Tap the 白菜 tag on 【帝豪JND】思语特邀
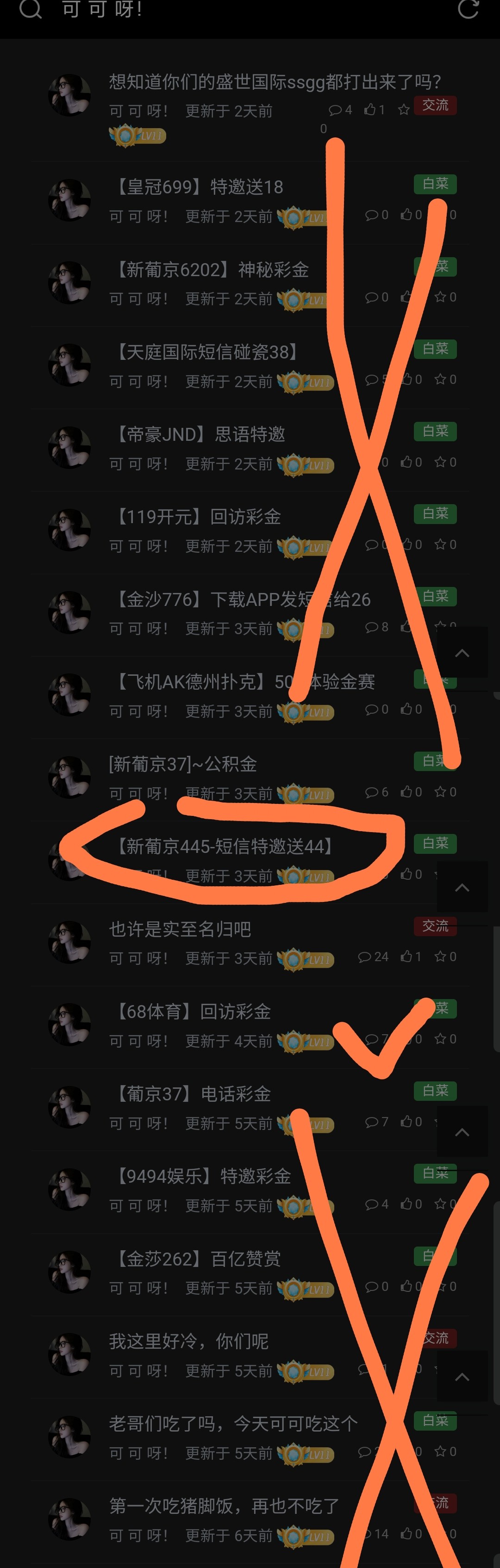 435,431
